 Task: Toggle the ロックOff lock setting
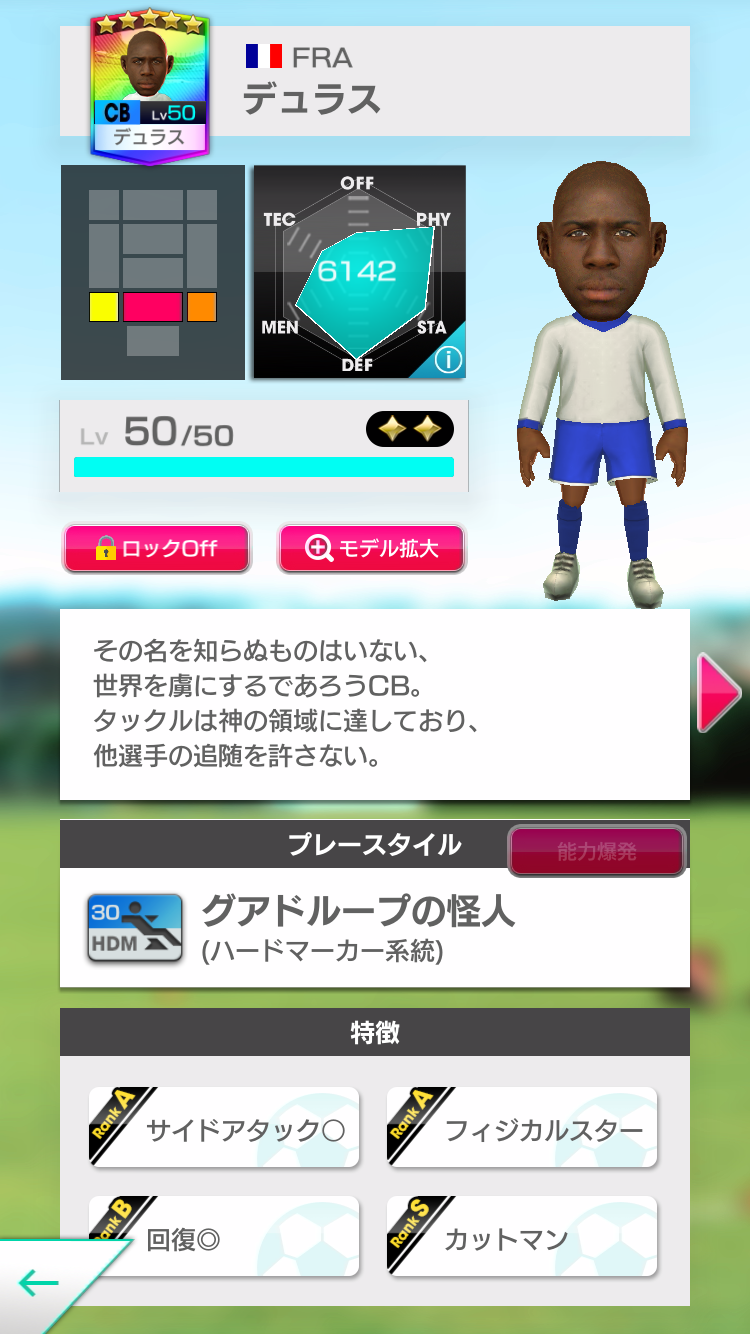(x=156, y=548)
